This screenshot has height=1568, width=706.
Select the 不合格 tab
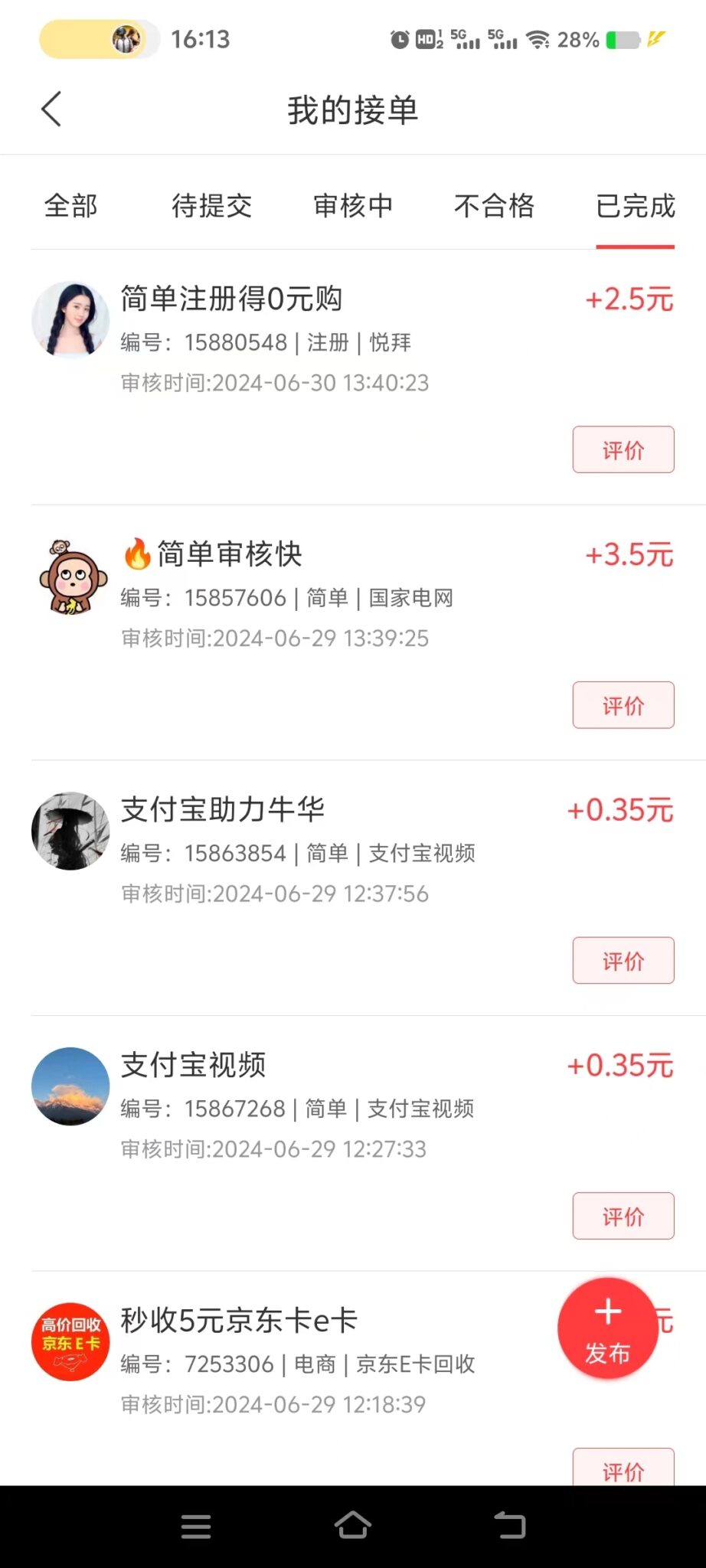click(x=494, y=206)
